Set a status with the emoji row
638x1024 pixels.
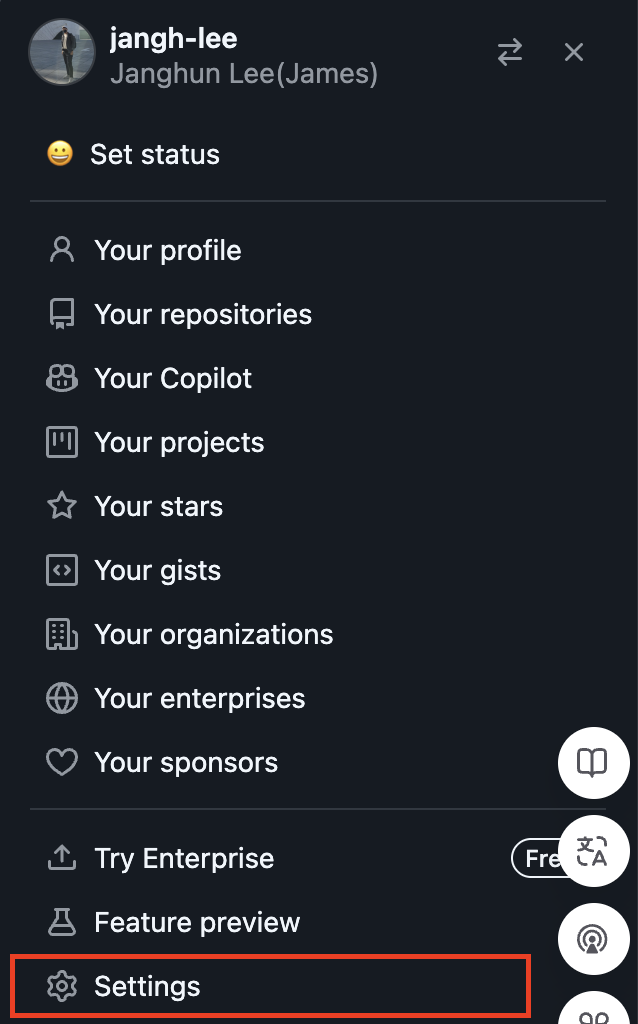point(134,154)
